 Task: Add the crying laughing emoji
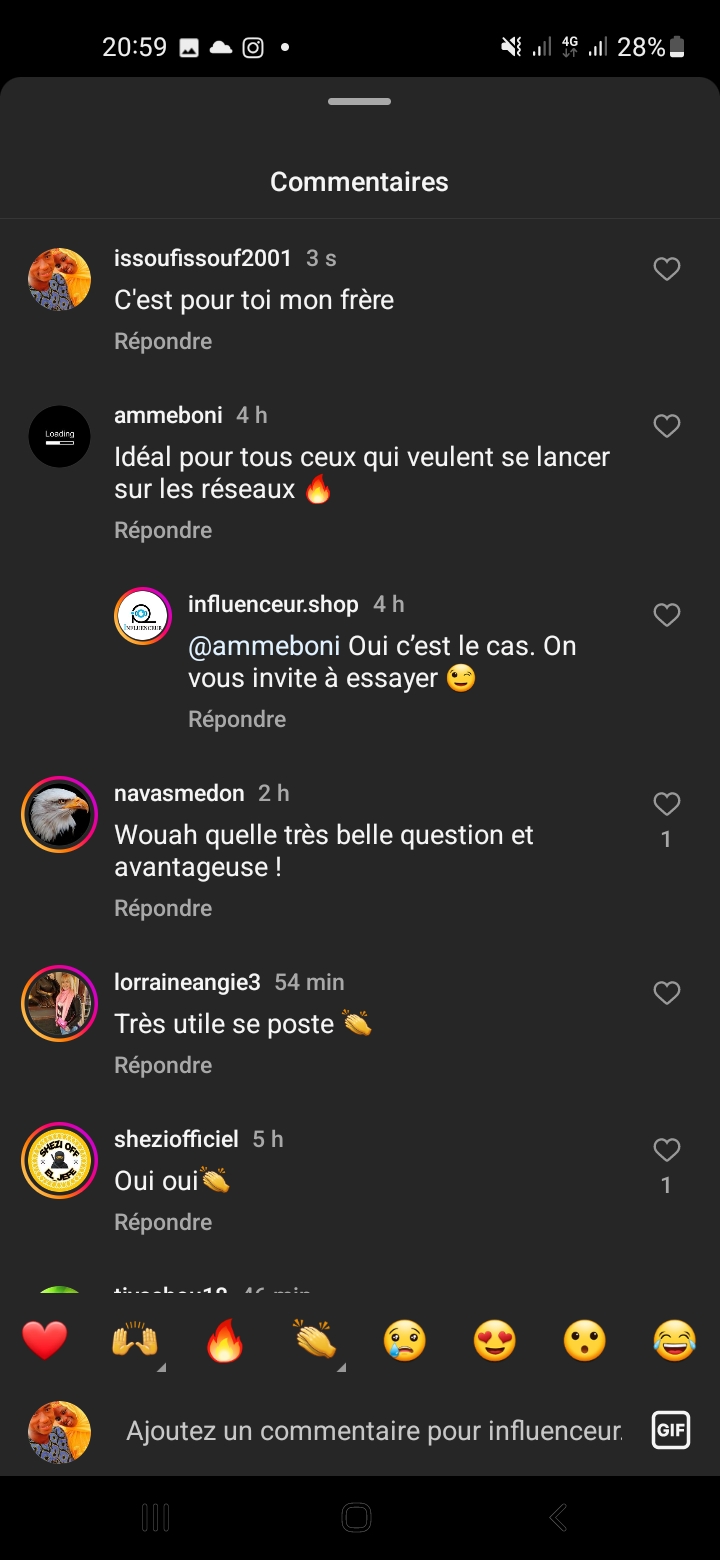tap(675, 1340)
